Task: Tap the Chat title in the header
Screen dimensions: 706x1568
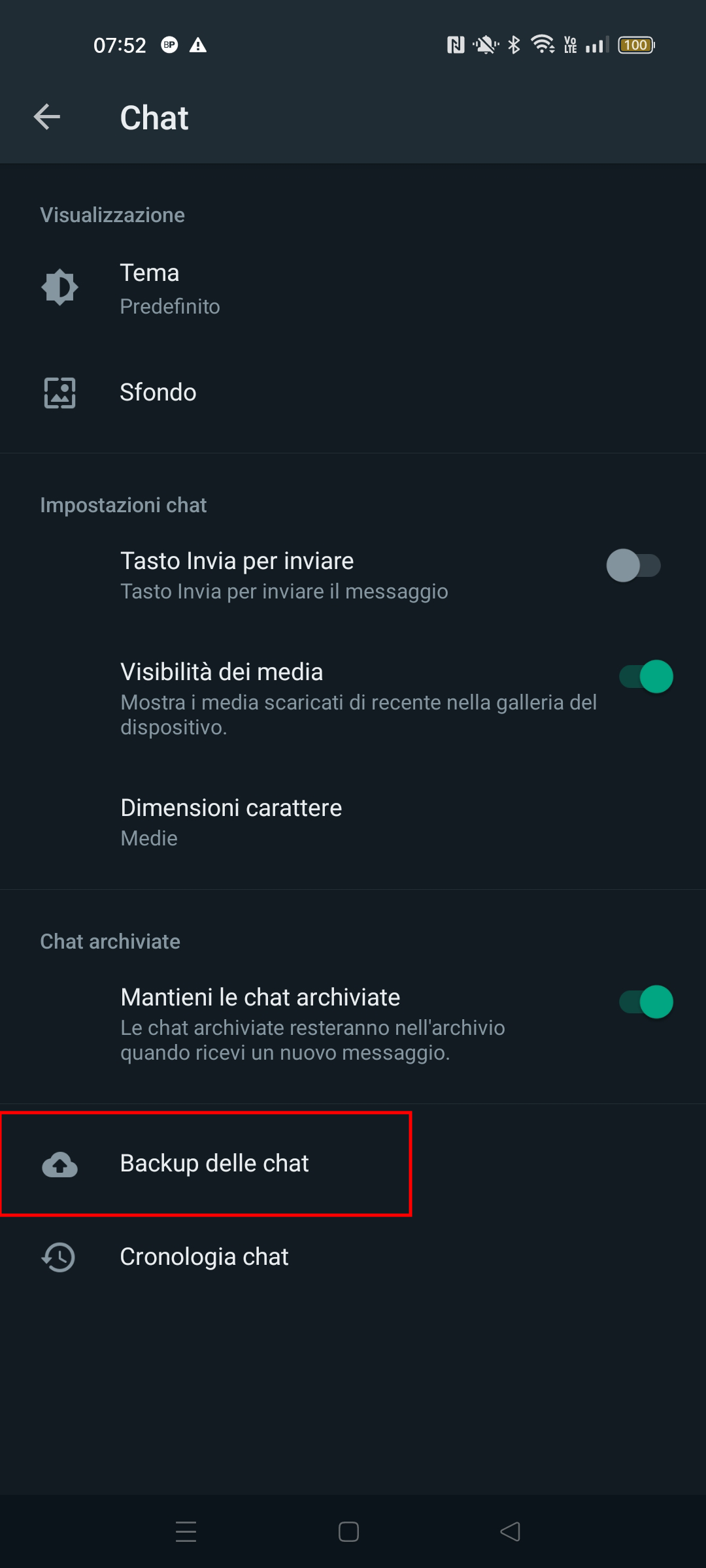Action: coord(154,118)
